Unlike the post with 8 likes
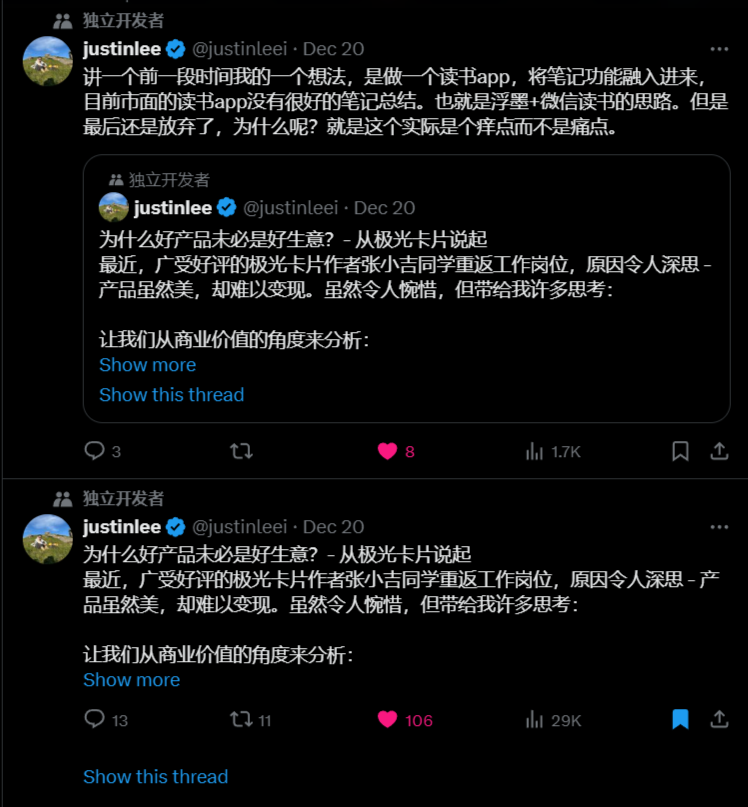Screen dimensions: 748x807 (388, 451)
